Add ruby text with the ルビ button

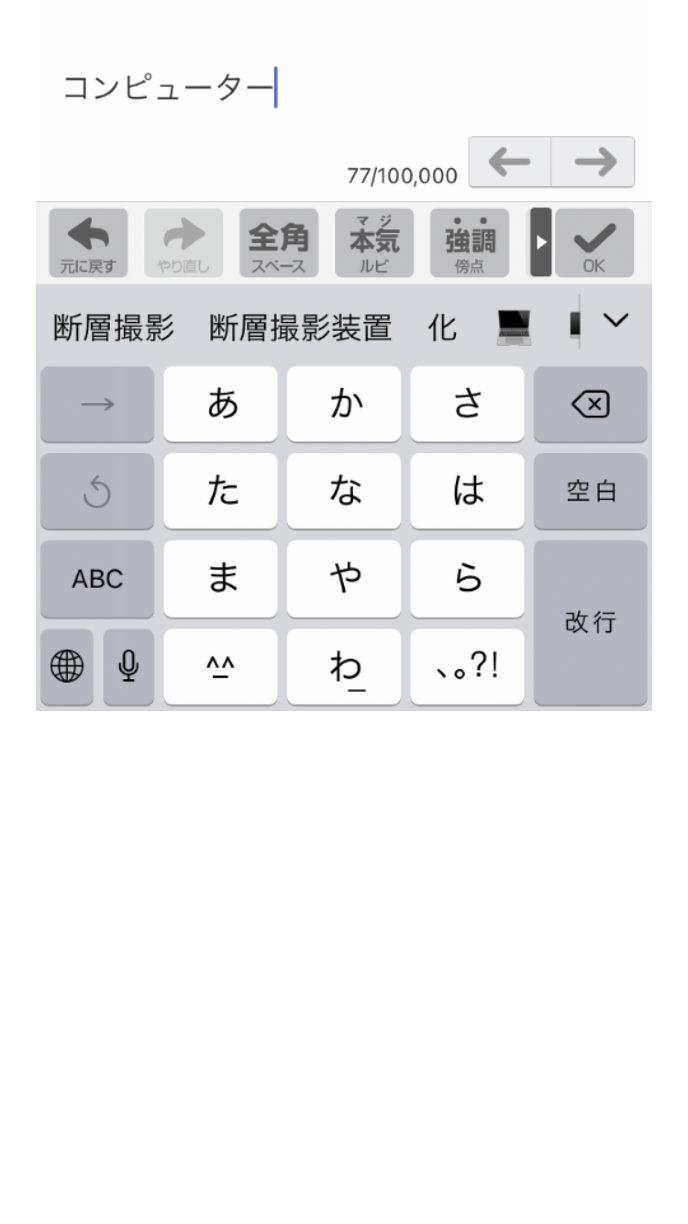pos(374,243)
